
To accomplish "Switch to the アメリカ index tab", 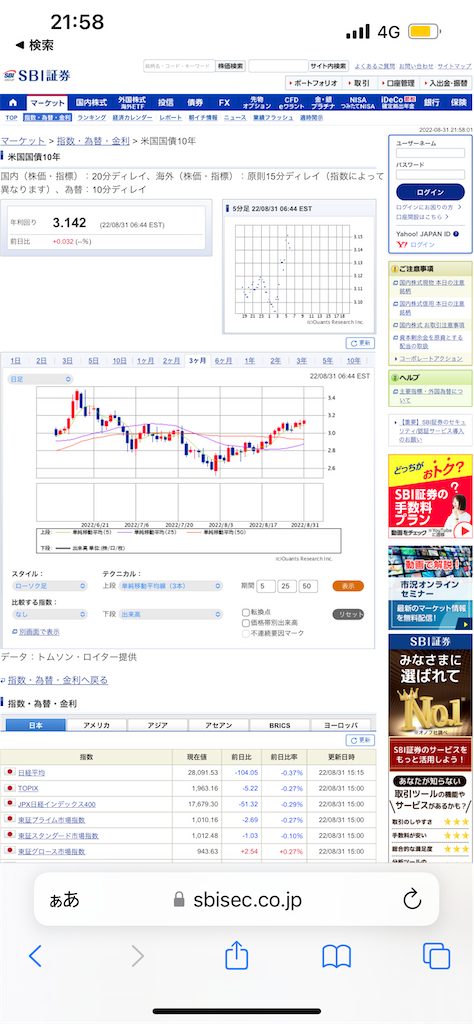I will pyautogui.click(x=97, y=726).
